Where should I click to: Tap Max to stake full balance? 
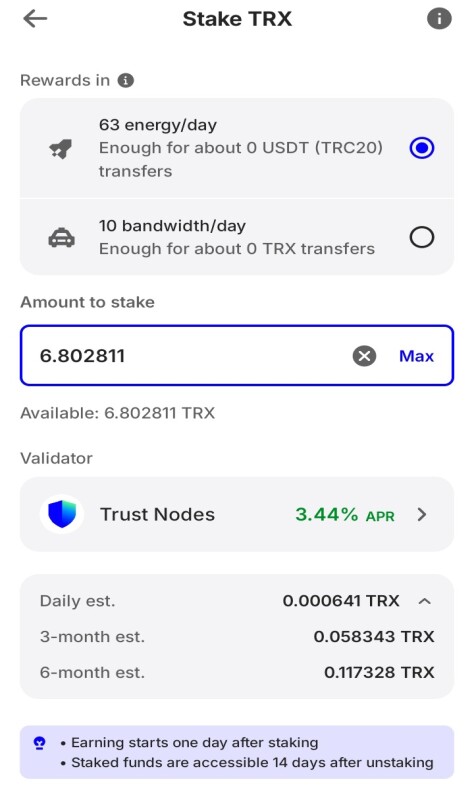point(416,356)
